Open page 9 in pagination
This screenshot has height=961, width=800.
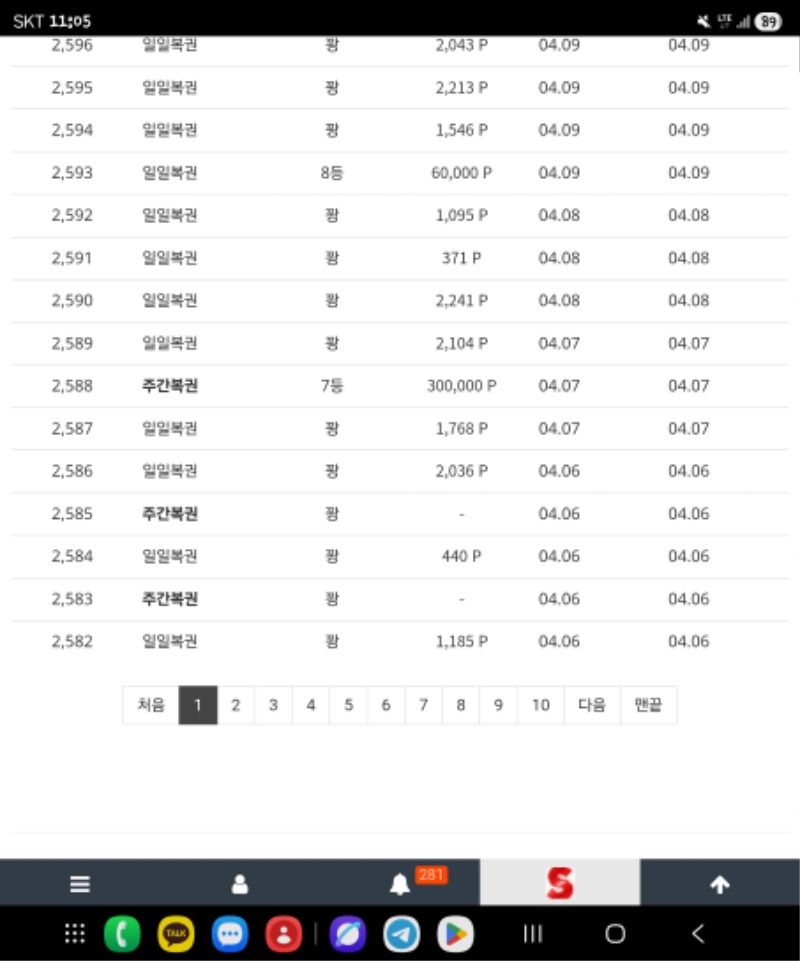(x=498, y=705)
